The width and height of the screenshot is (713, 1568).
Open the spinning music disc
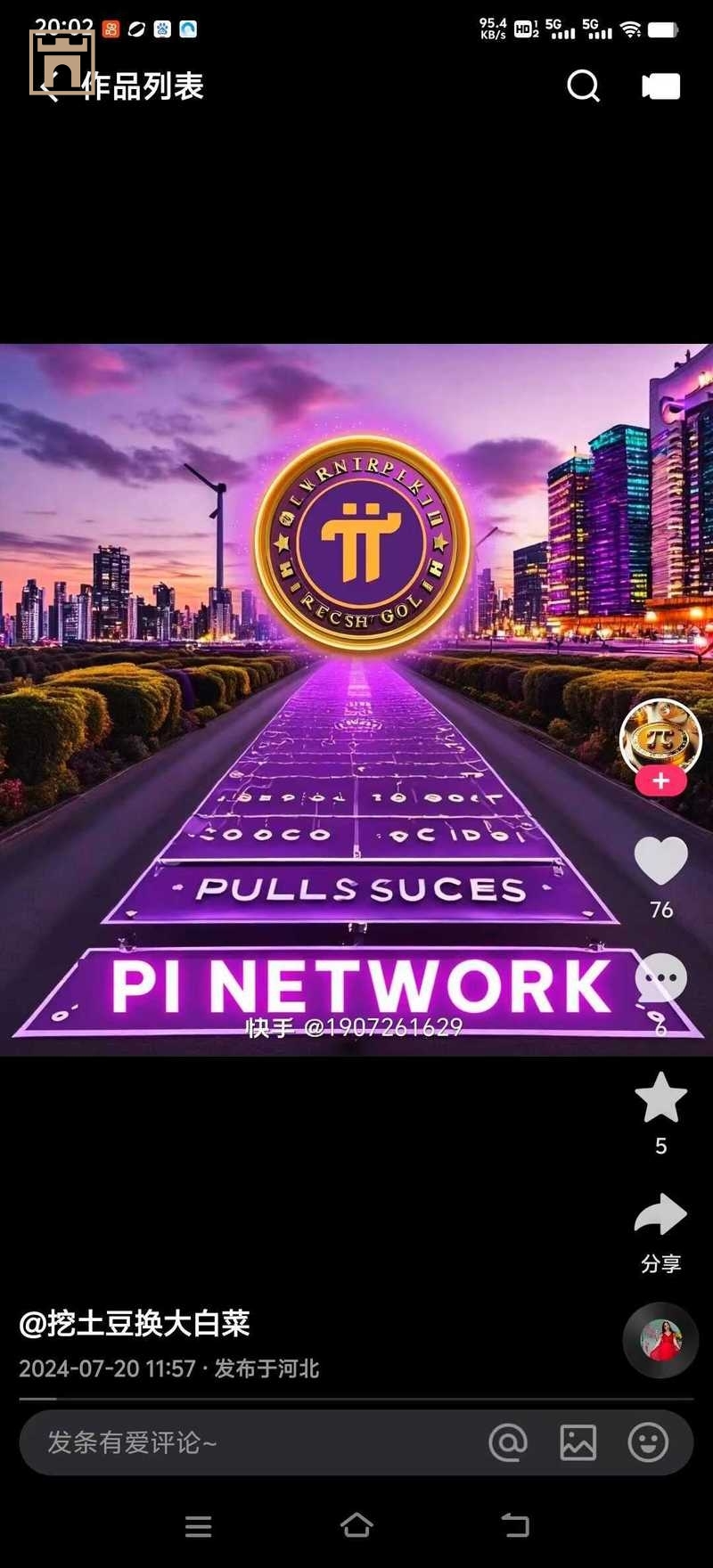[x=660, y=1341]
